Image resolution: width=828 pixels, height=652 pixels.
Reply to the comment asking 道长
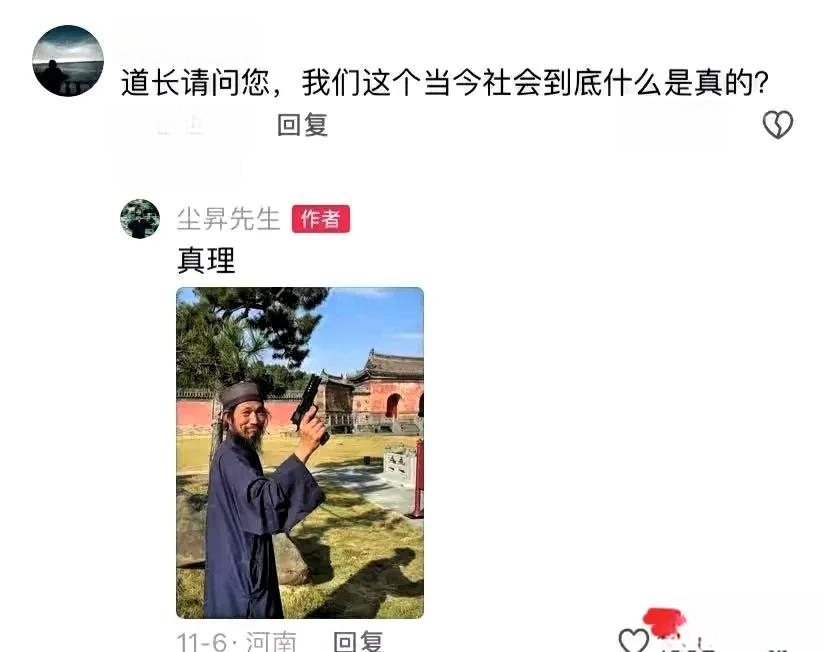tap(302, 125)
